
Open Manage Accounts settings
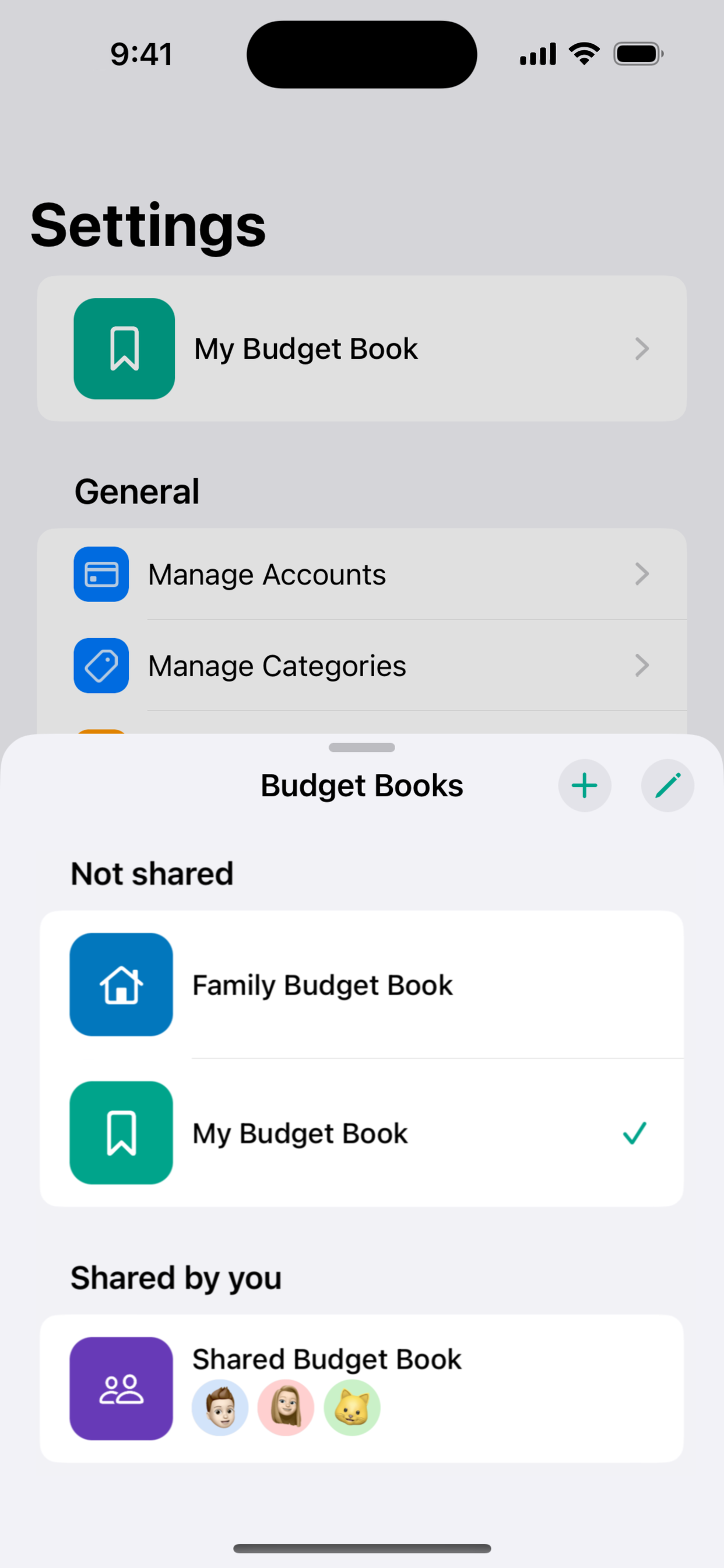coord(361,574)
